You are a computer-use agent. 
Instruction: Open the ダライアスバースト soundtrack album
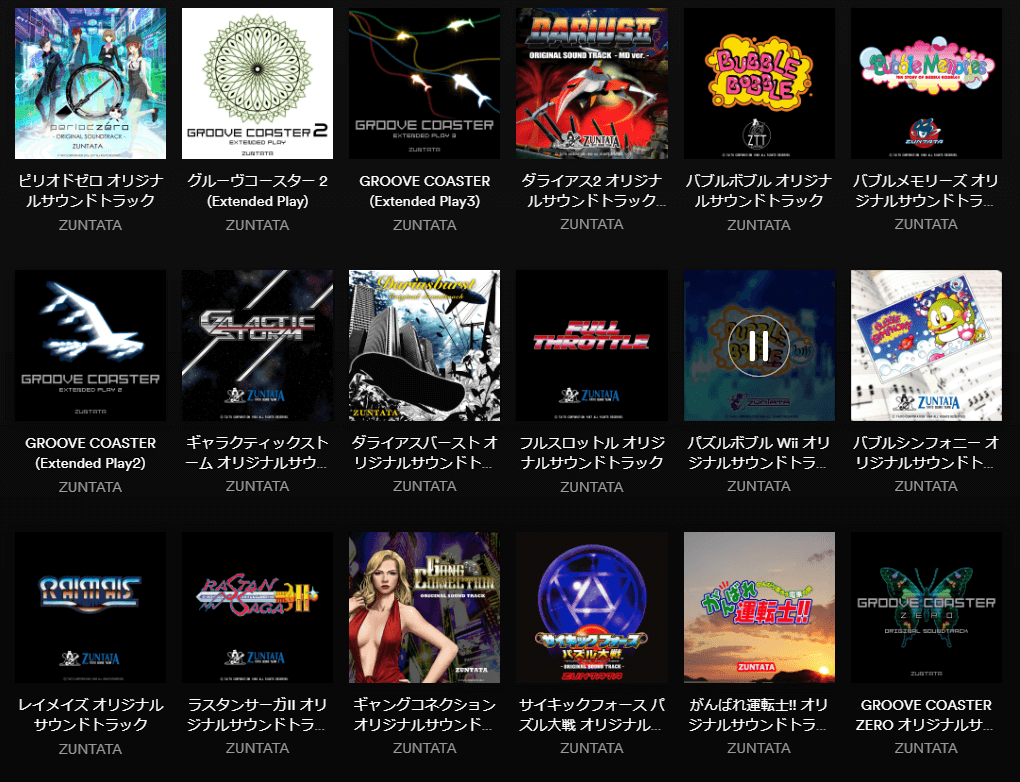424,345
